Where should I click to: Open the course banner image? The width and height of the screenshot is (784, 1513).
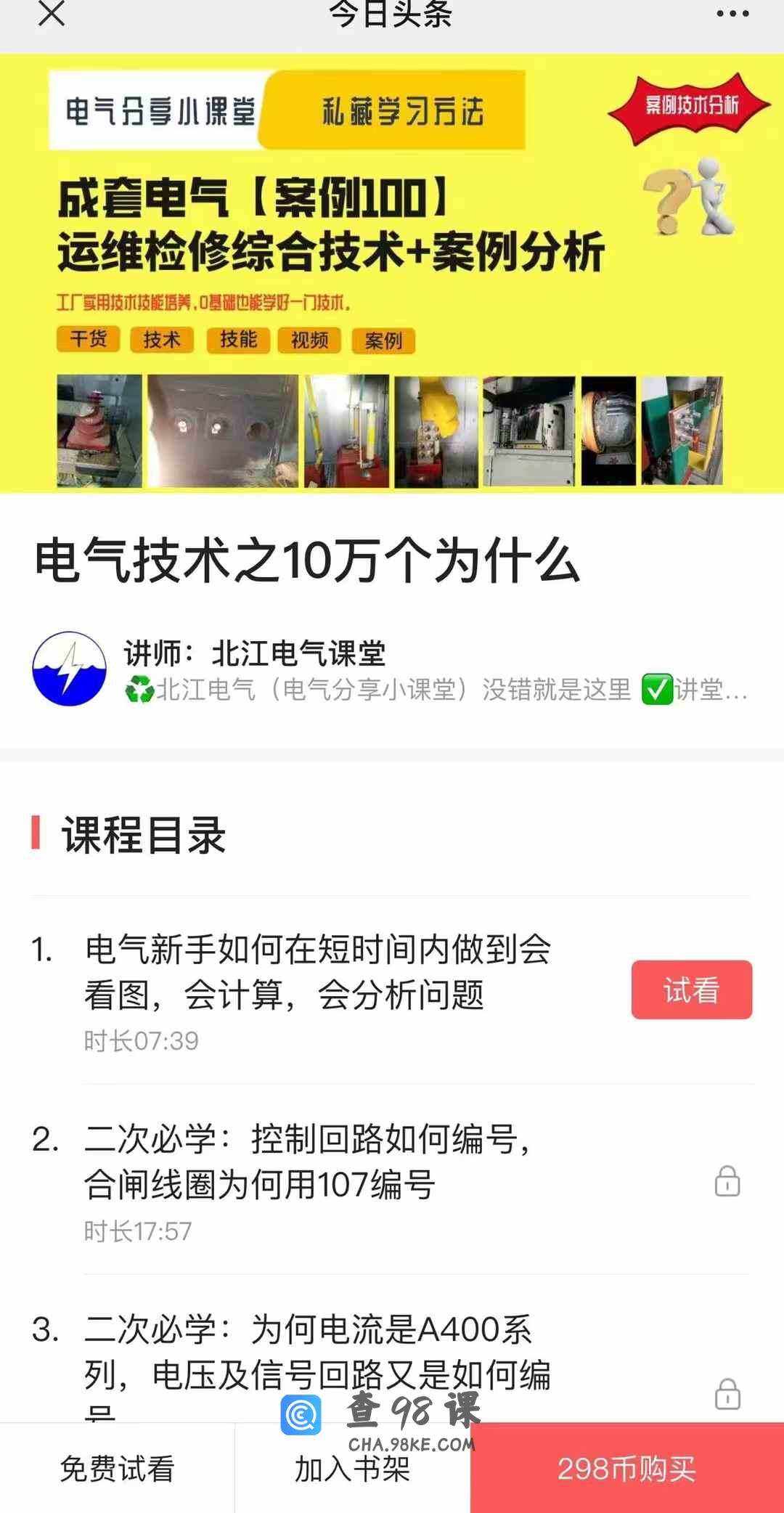click(392, 274)
